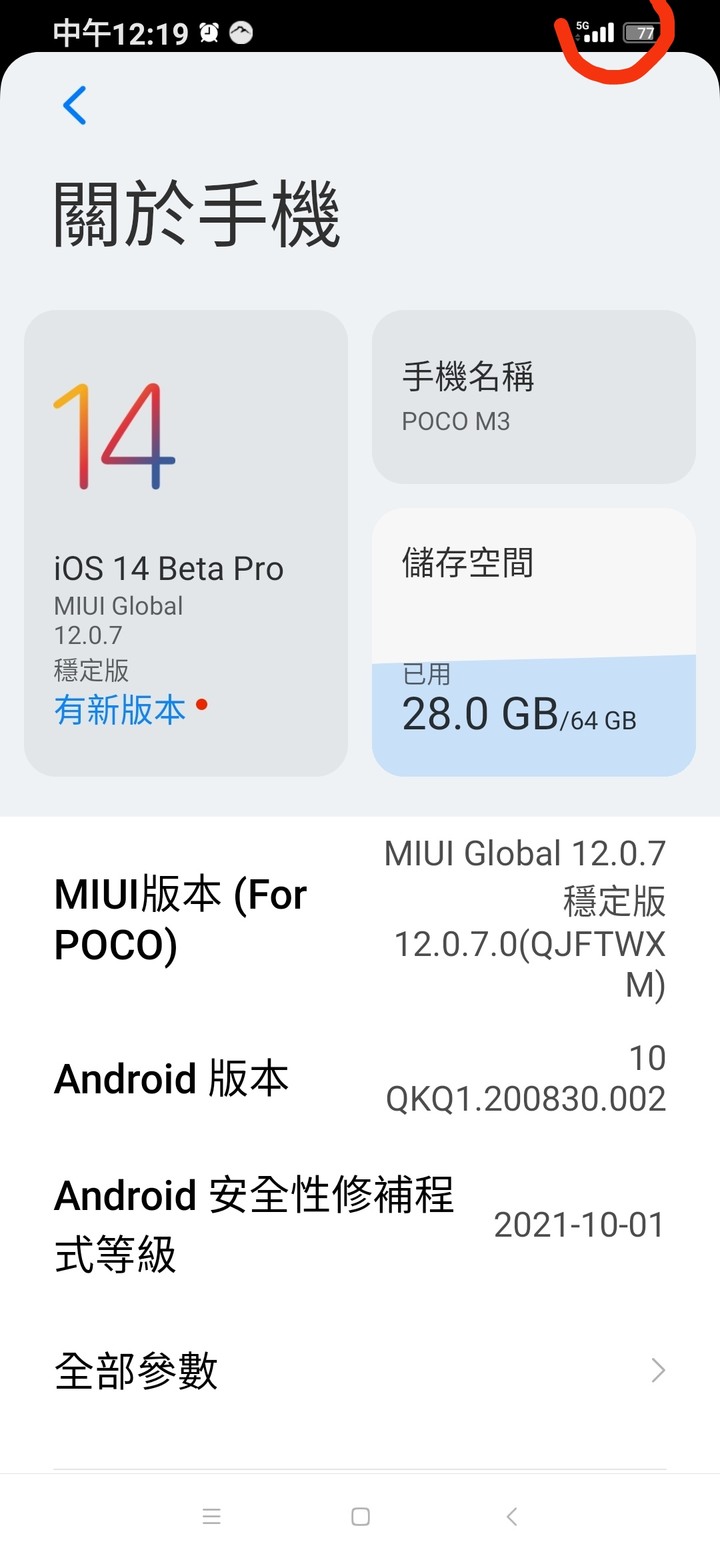
Task: Open the 儲存空間 storage card
Action: [534, 642]
